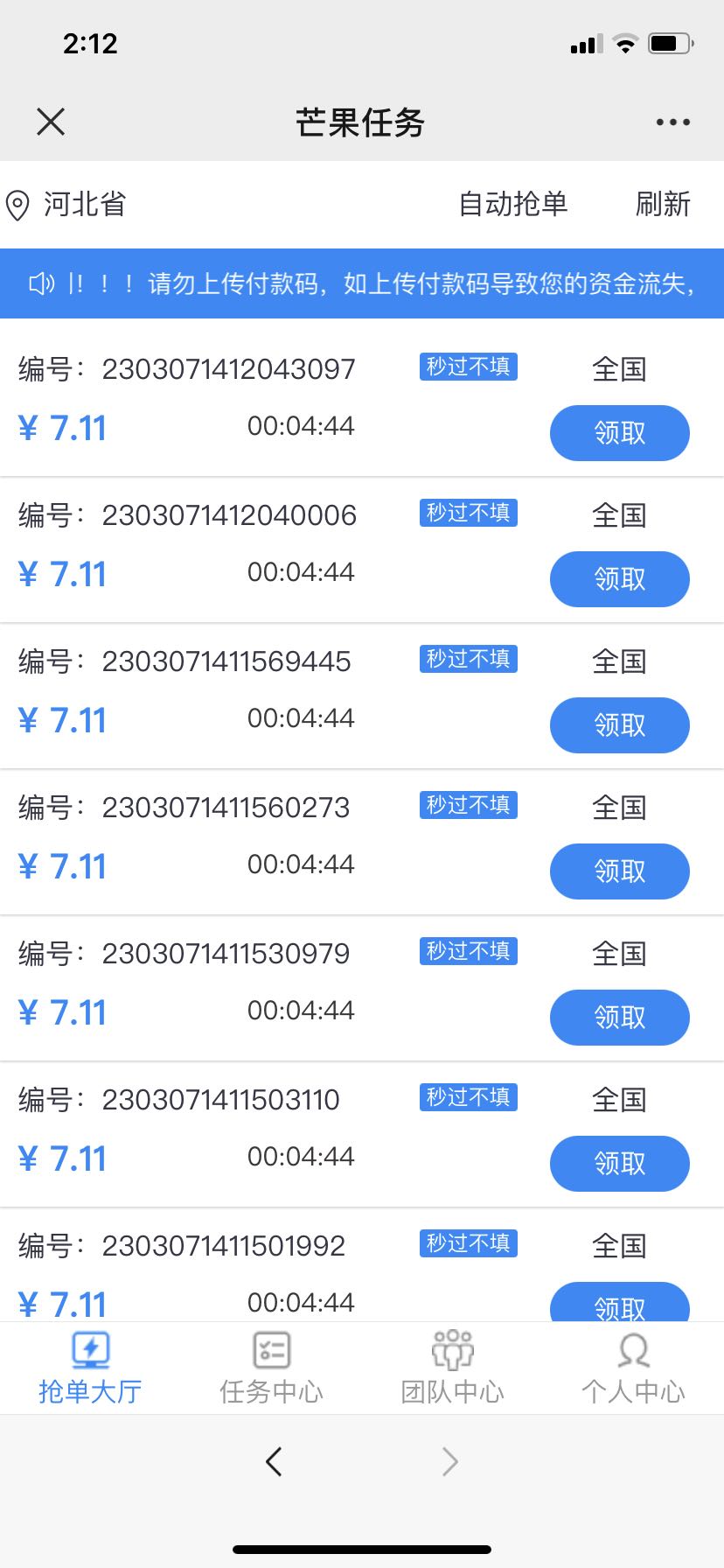Claim order 2303071411530979 with 领取

tap(620, 1018)
